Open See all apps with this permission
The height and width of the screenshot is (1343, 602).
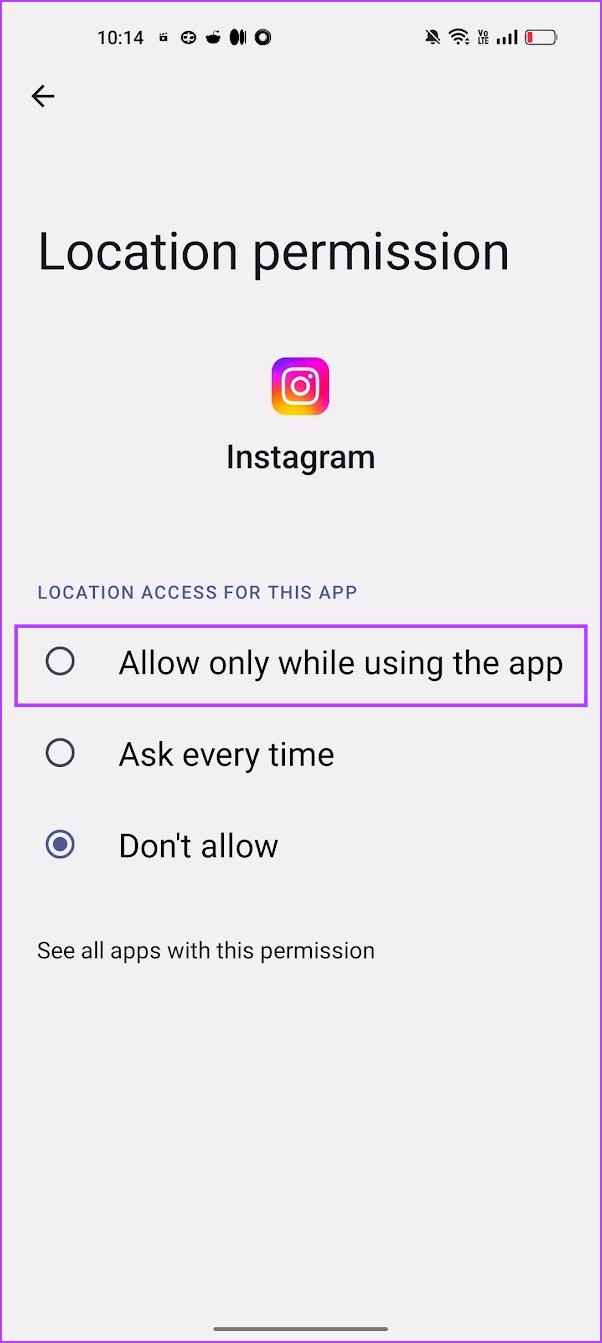(206, 950)
